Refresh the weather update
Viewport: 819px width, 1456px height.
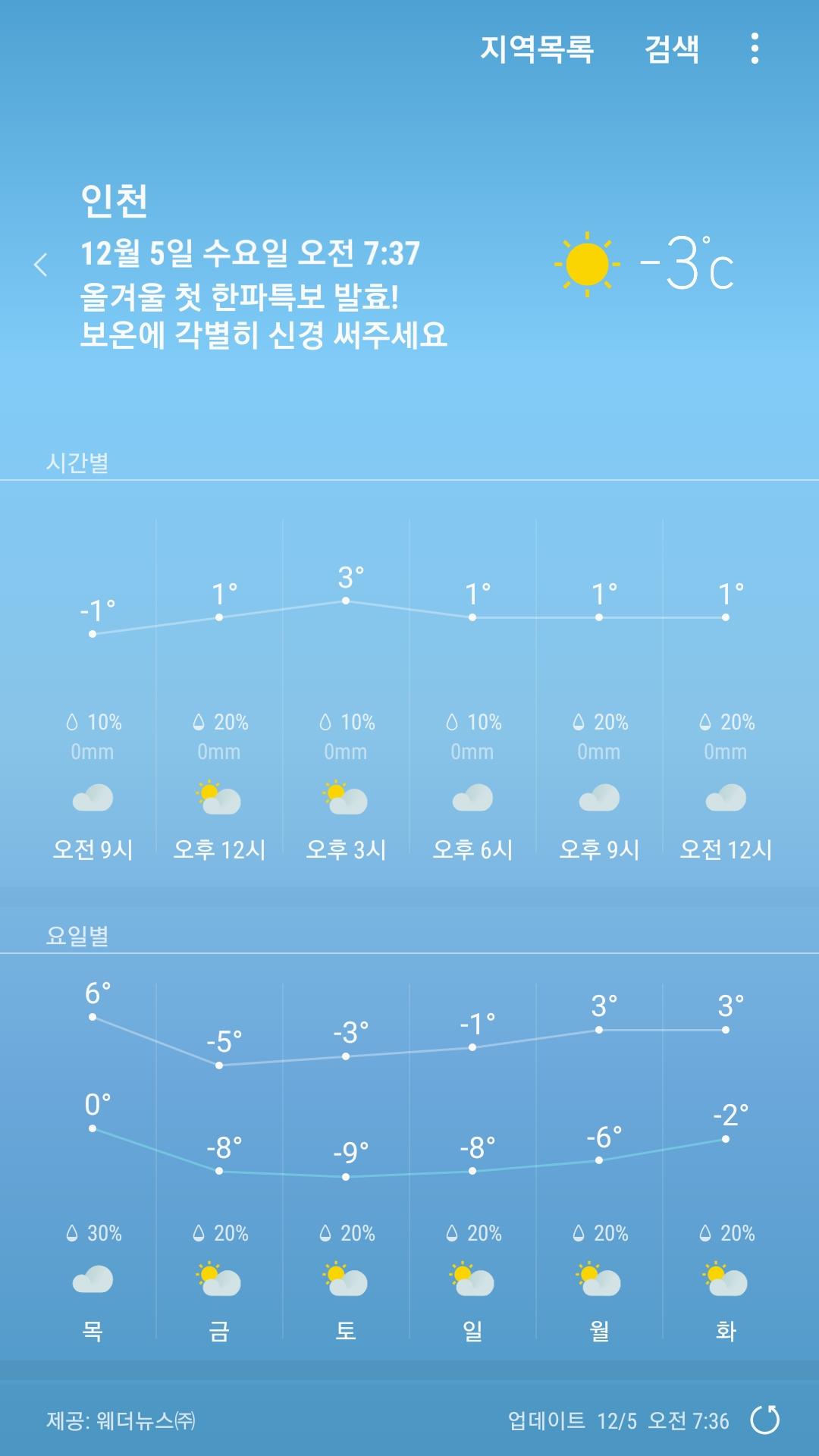click(x=764, y=1420)
